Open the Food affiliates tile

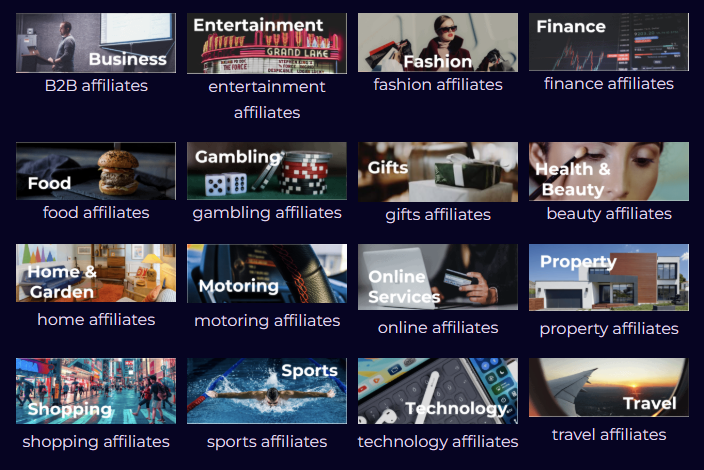click(x=96, y=171)
